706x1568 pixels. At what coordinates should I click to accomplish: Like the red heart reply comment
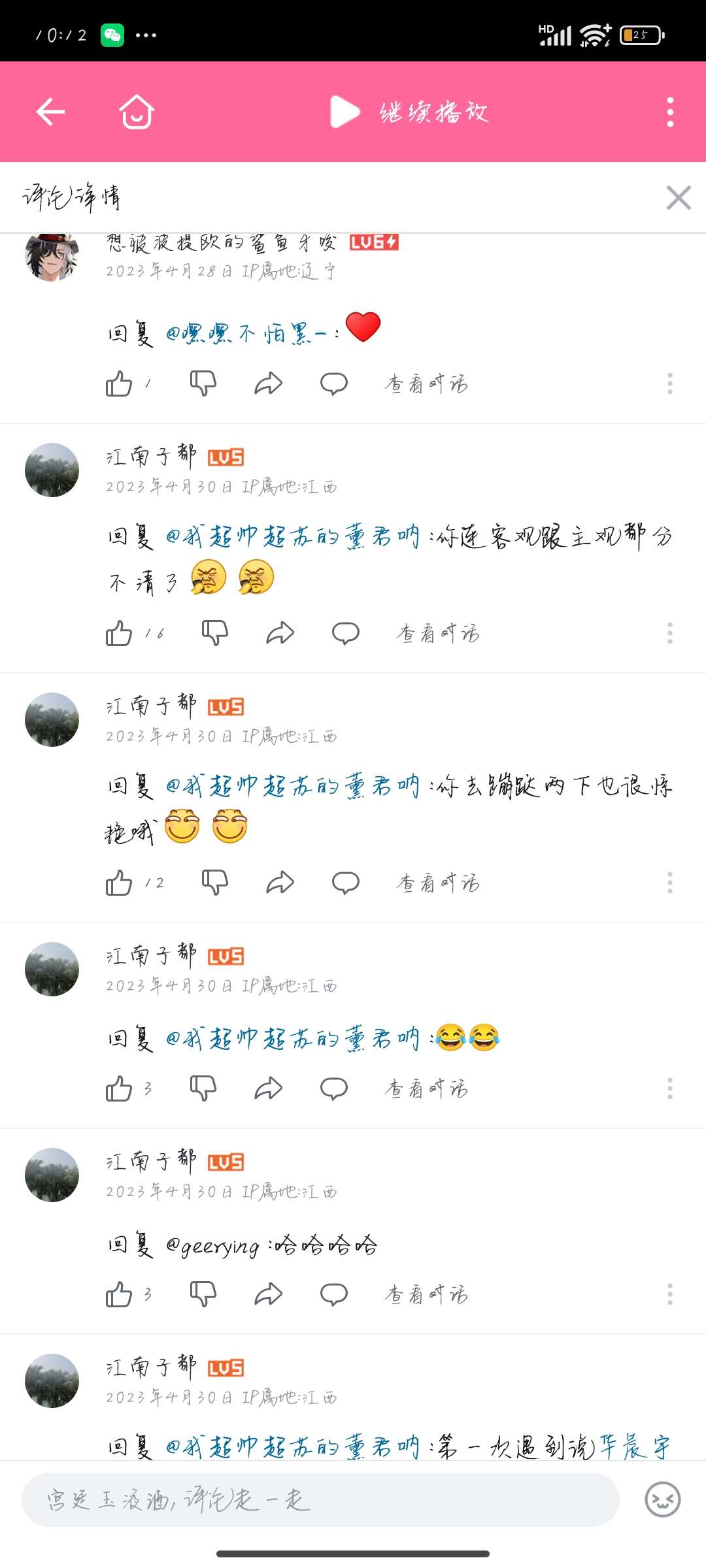[x=119, y=384]
